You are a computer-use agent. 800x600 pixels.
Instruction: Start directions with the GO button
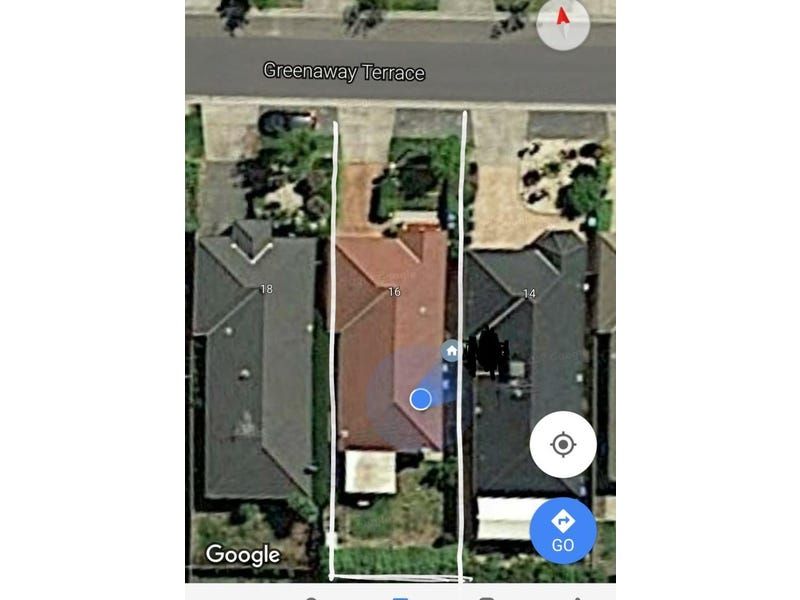[563, 530]
